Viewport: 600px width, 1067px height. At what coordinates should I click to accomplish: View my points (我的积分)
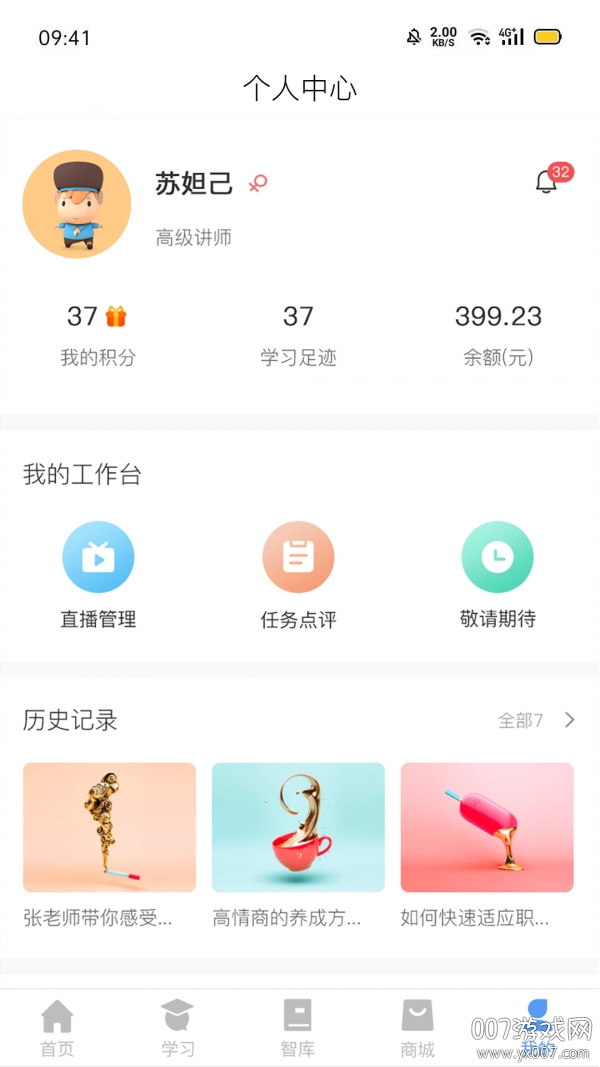tap(98, 335)
